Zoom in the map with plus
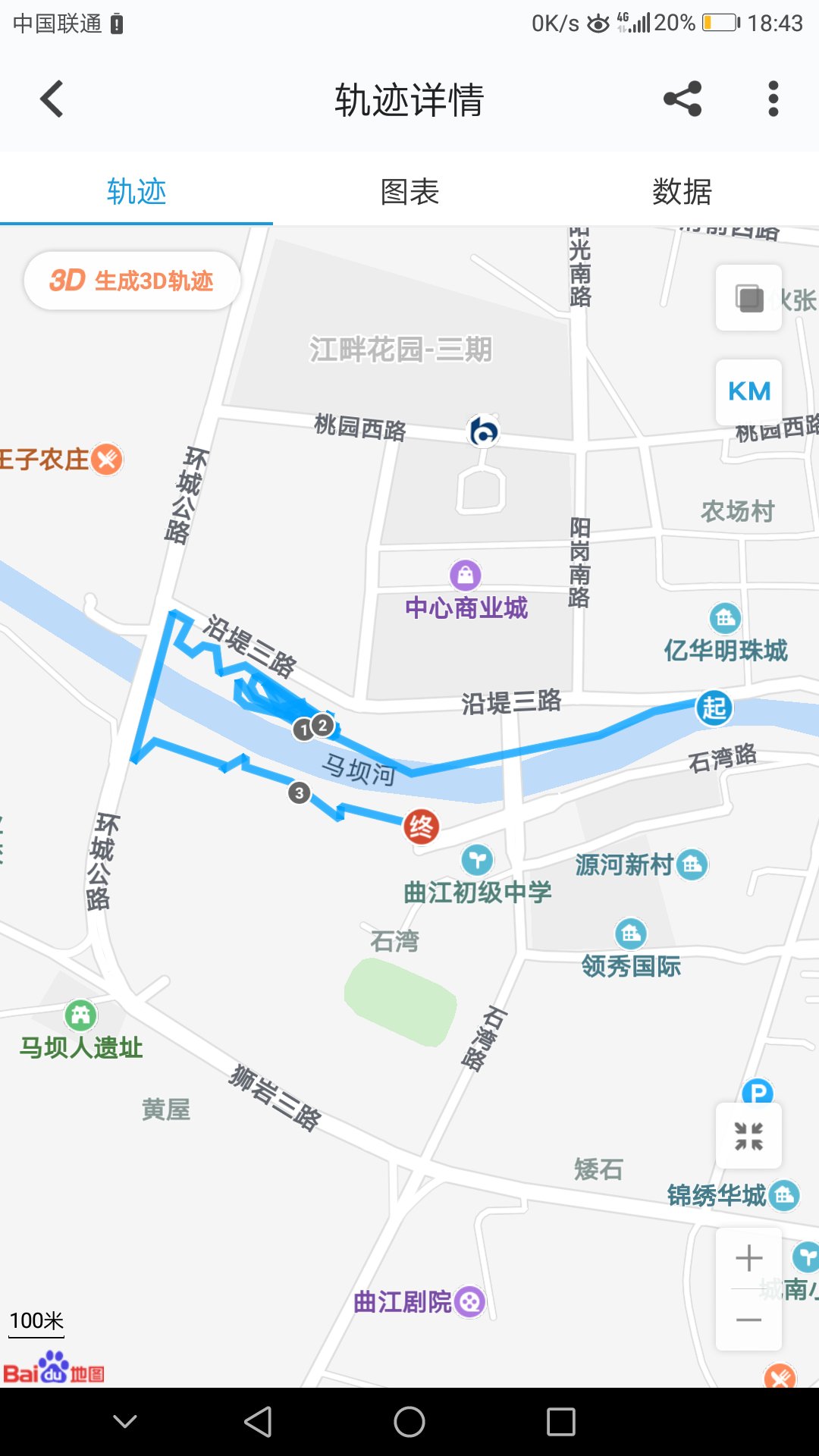This screenshot has width=819, height=1456. click(748, 1258)
